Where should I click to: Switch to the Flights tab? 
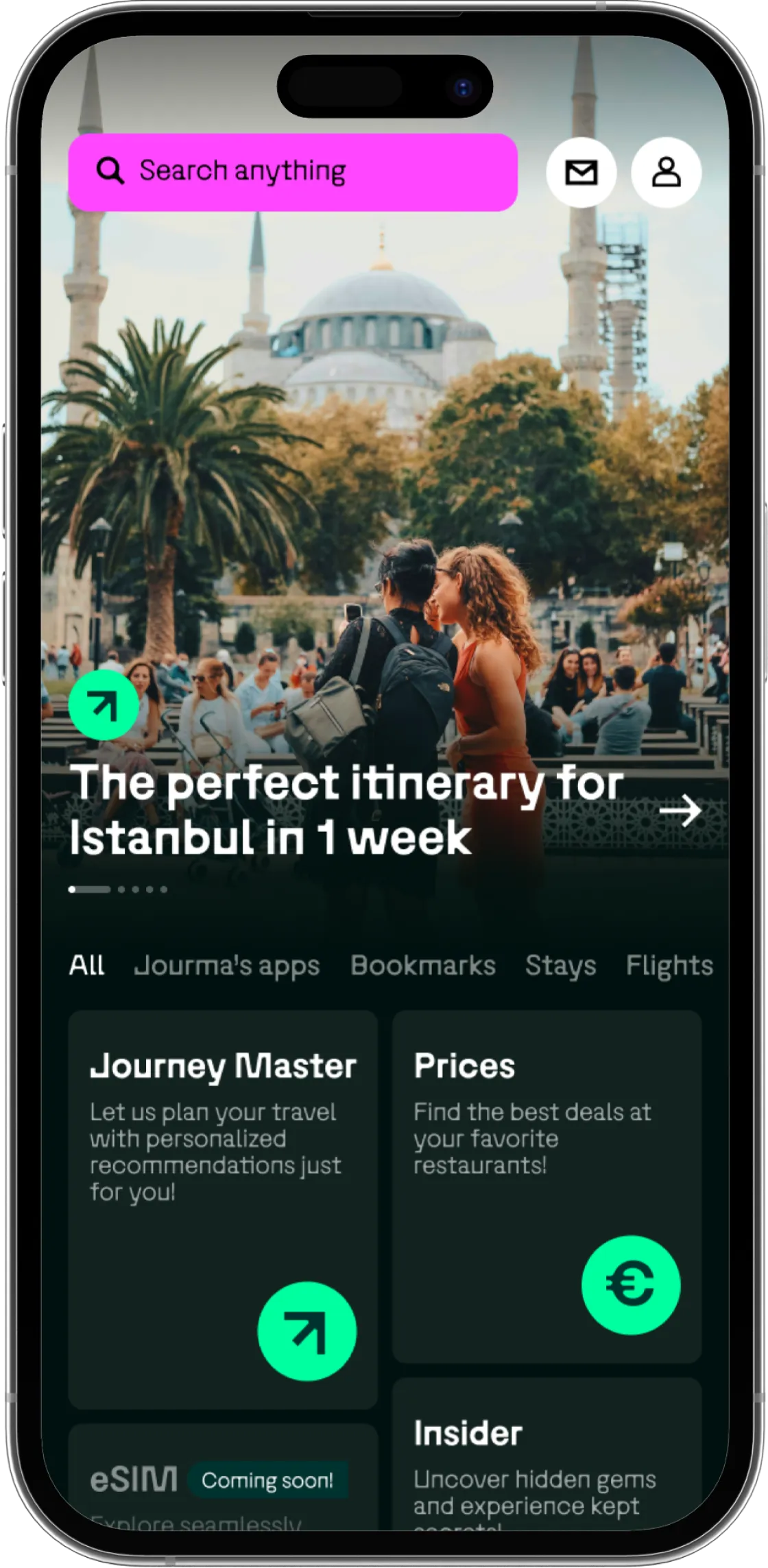tap(669, 965)
